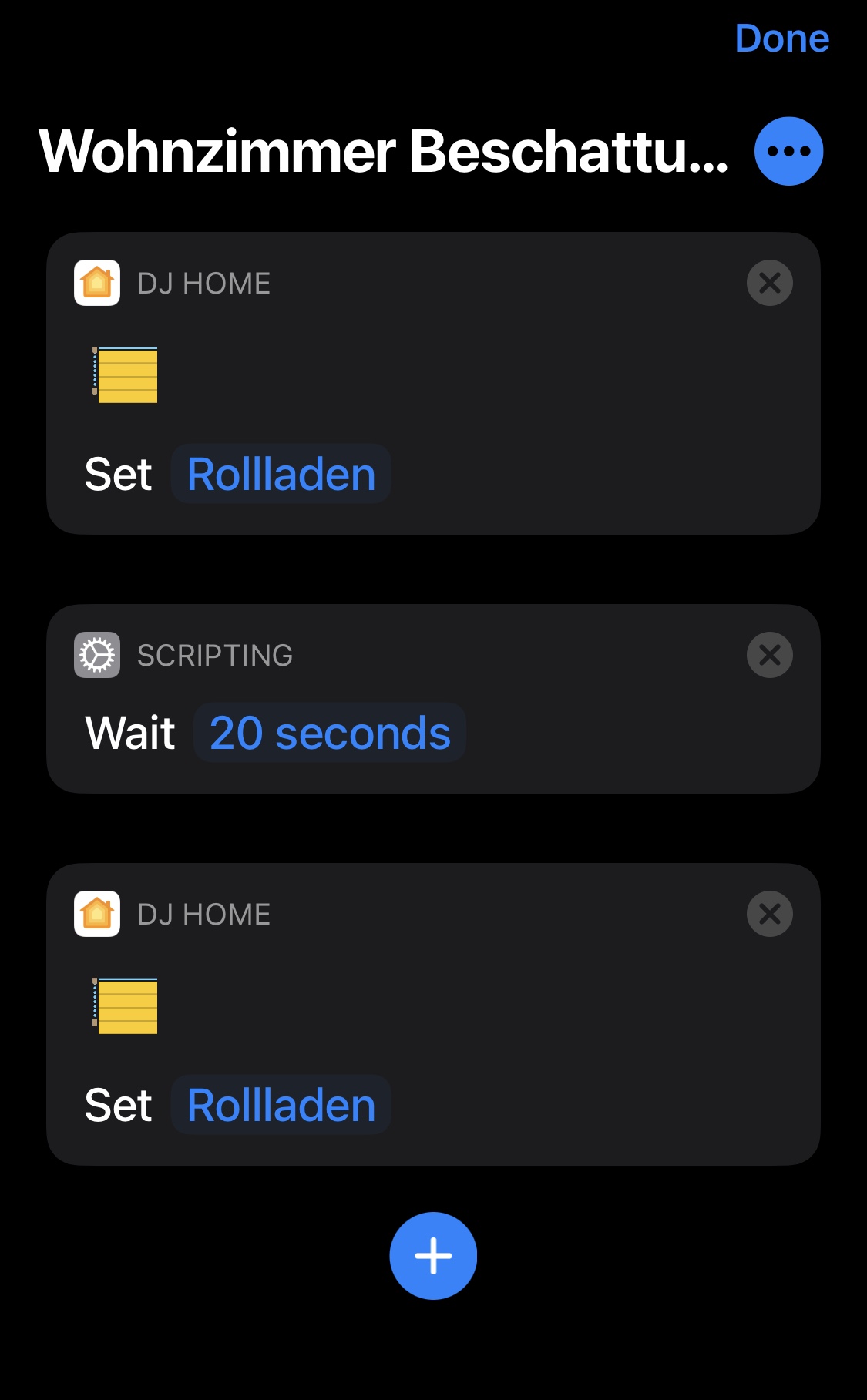Edit the Rollladen parameter in the first action

pyautogui.click(x=281, y=474)
